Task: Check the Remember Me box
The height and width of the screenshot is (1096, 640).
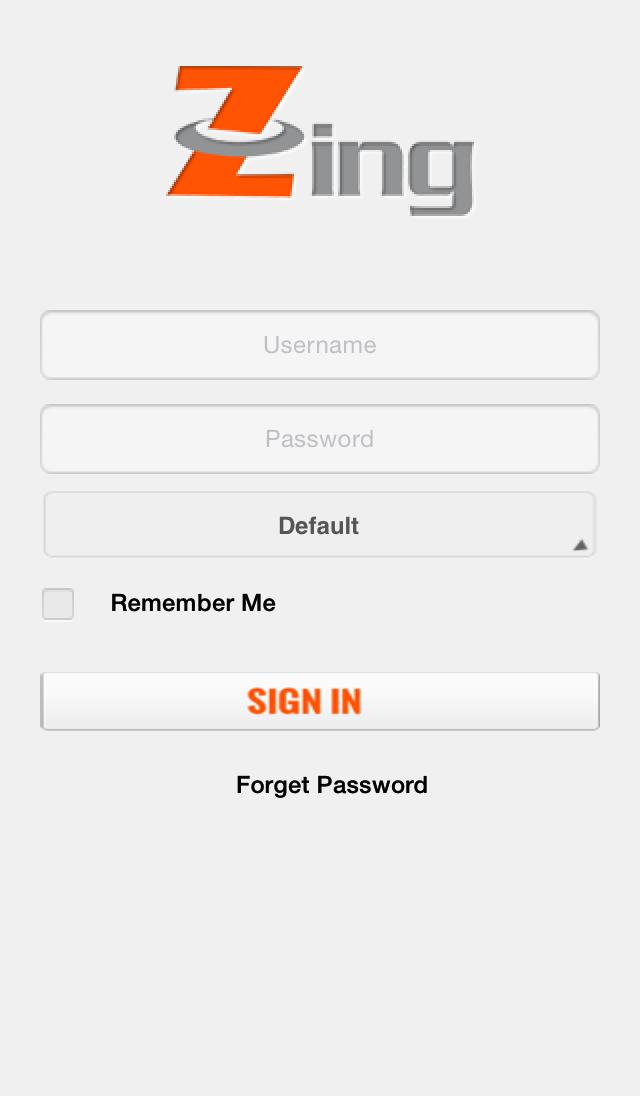Action: pyautogui.click(x=58, y=604)
